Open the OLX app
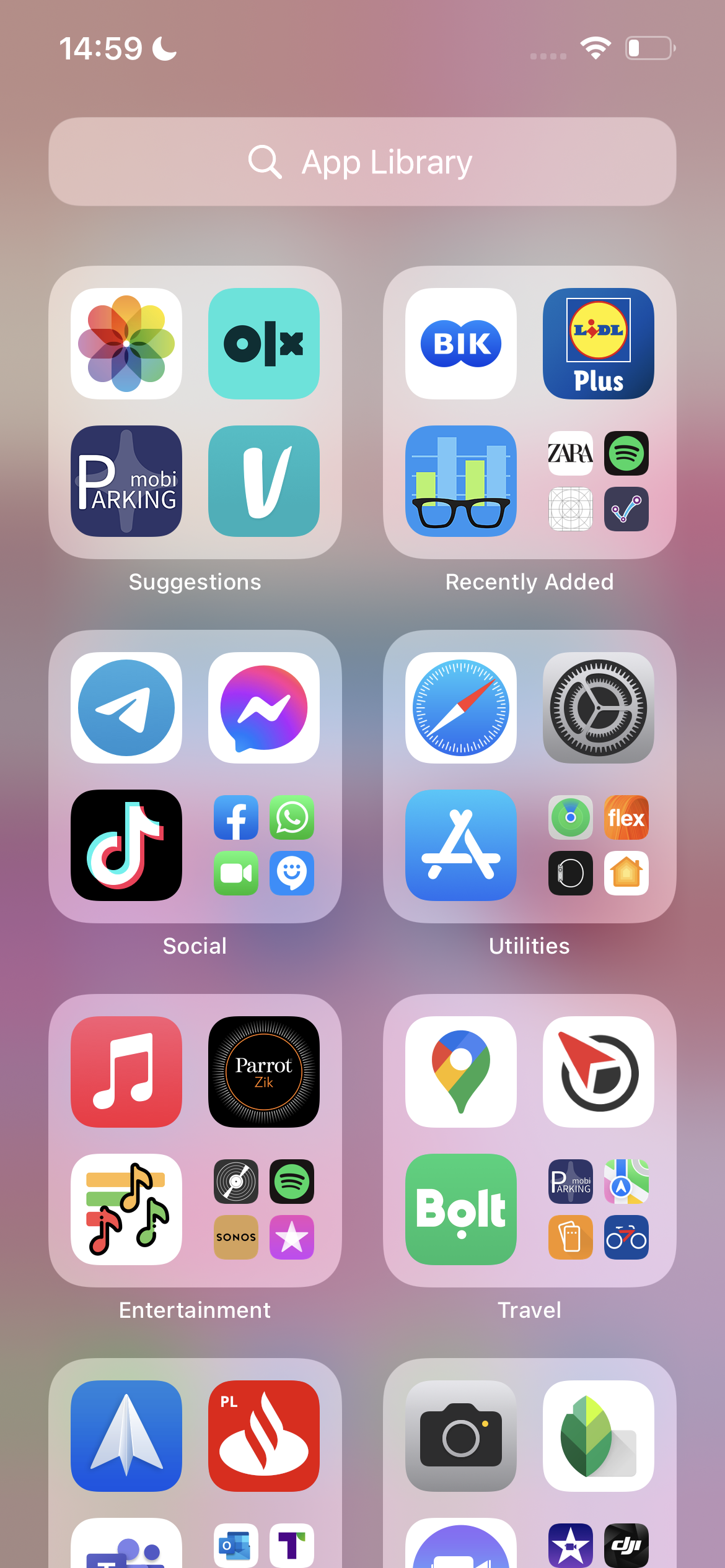This screenshot has width=725, height=1568. 264,344
